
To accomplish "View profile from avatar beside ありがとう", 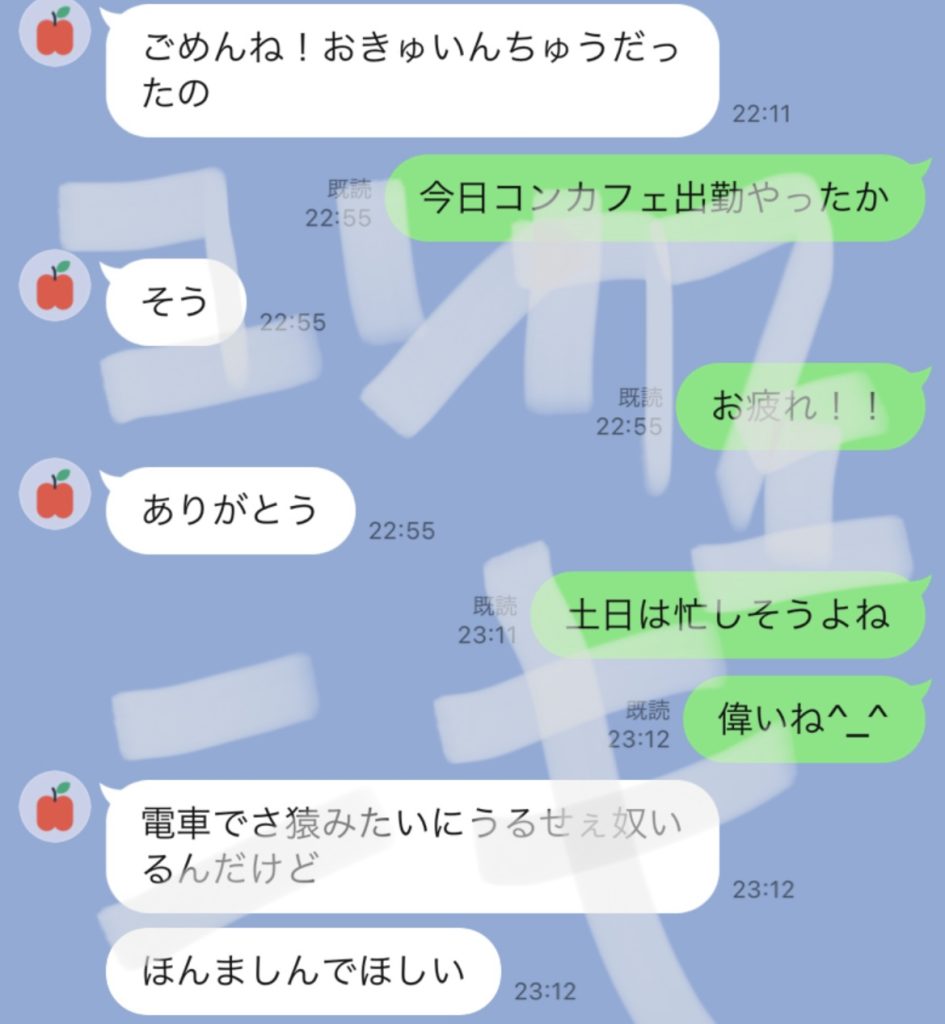I will (x=55, y=495).
